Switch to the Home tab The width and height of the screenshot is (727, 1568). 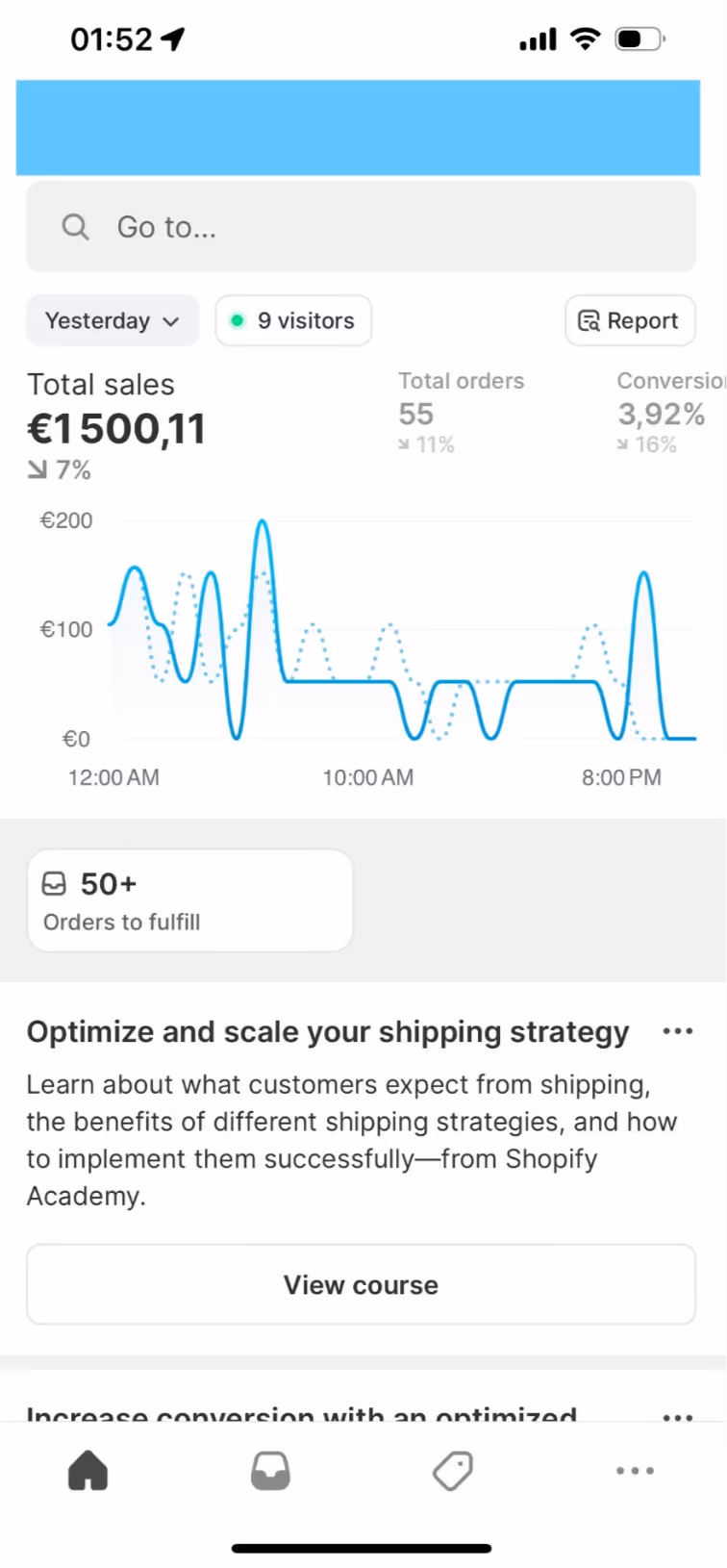tap(88, 1471)
